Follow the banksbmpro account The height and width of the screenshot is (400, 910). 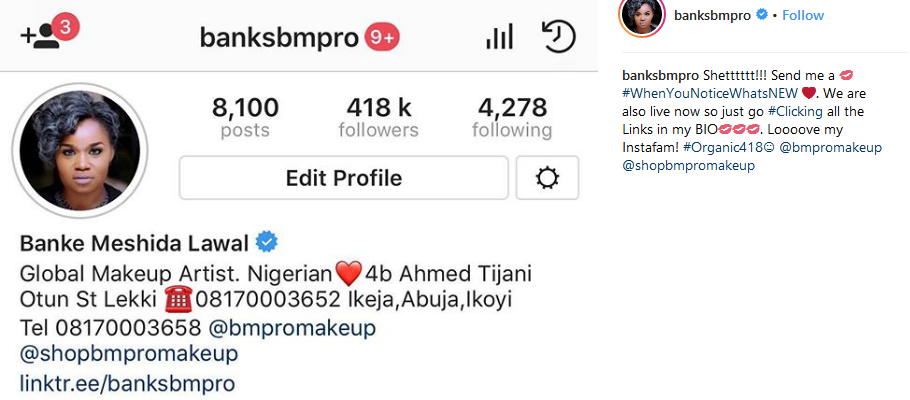pyautogui.click(x=803, y=15)
